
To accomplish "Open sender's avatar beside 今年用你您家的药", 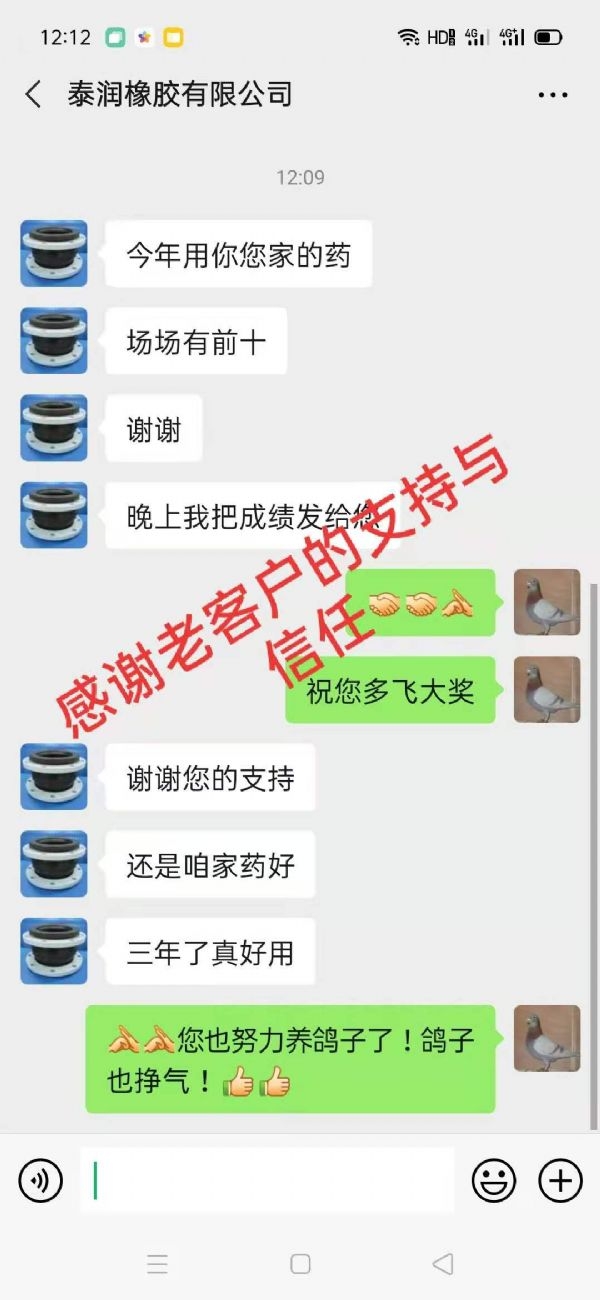I will click(x=54, y=254).
